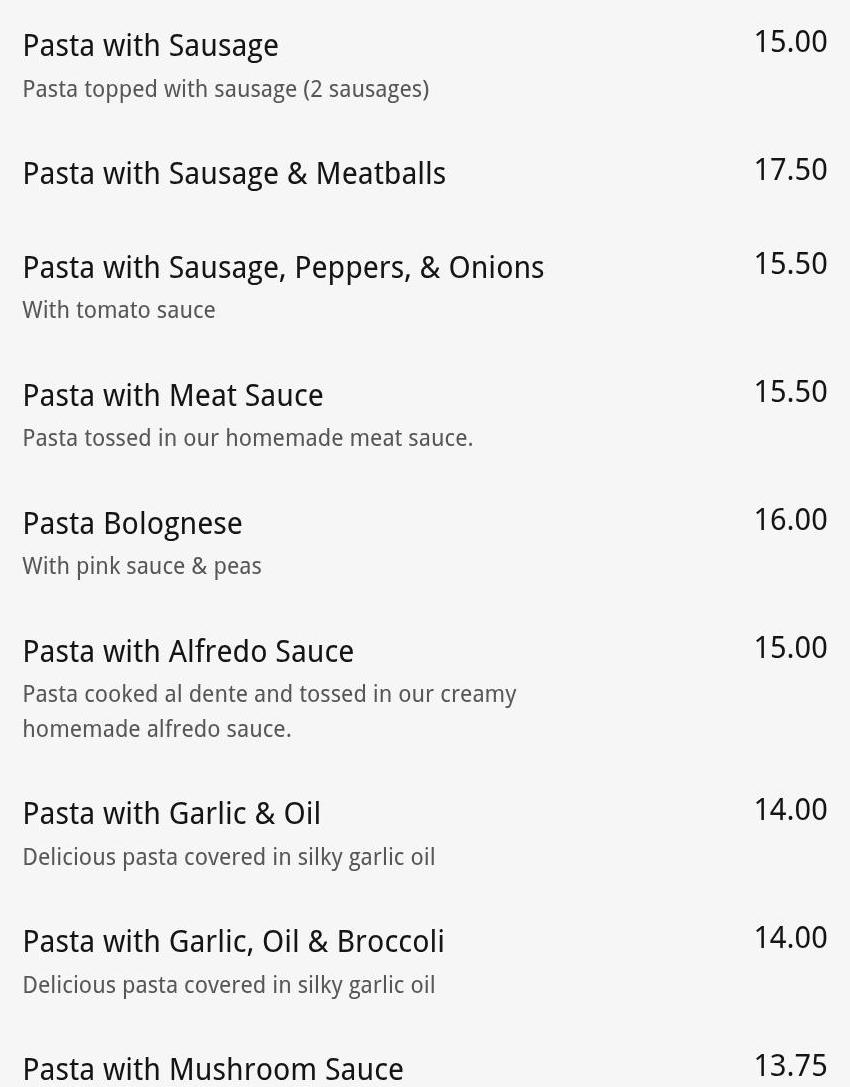Select Pasta with Sausage & Meatballs

[234, 174]
